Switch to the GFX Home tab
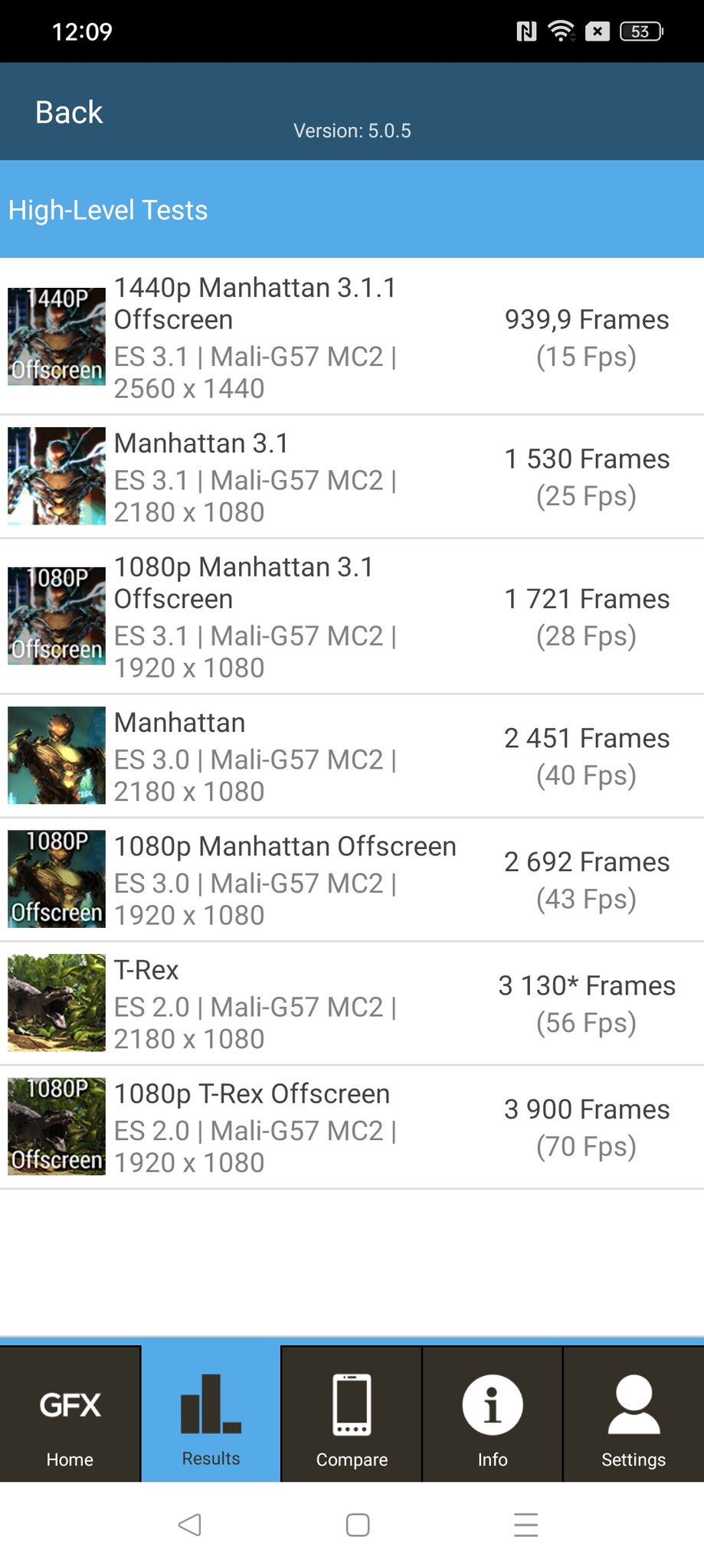This screenshot has height=1568, width=704. [x=70, y=1414]
